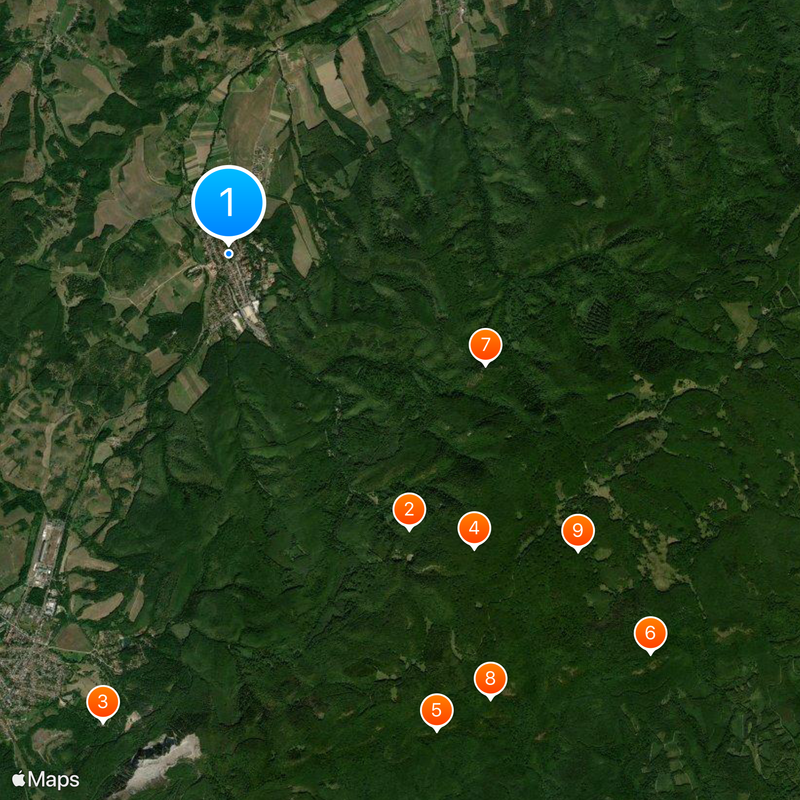Select the orange pin numbered 7

coord(485,345)
